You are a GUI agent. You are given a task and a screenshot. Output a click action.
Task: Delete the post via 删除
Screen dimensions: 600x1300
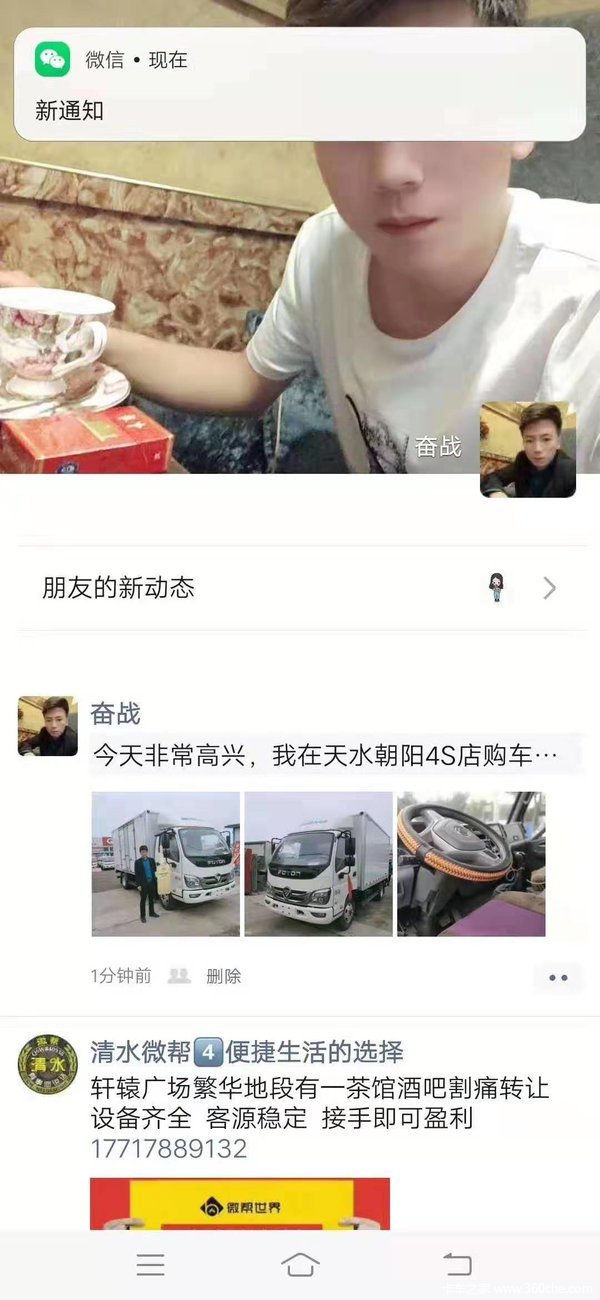click(223, 976)
